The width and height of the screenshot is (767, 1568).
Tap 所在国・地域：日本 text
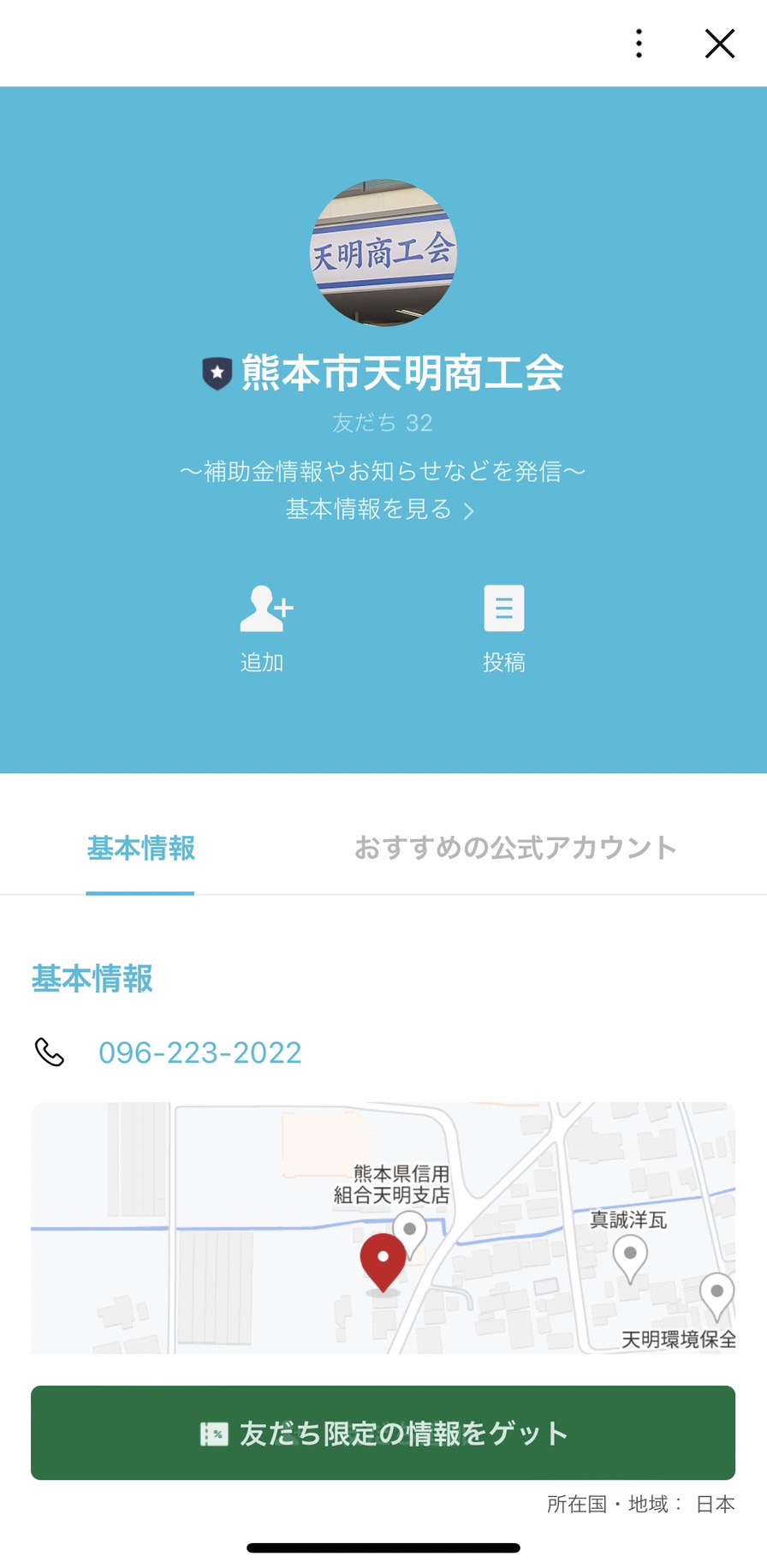click(x=640, y=1505)
